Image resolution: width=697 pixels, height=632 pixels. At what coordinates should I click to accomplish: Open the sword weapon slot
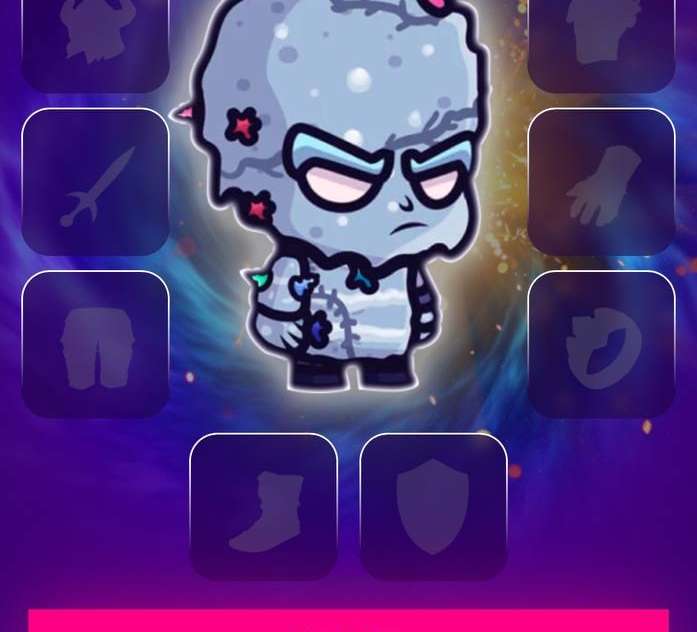point(95,182)
